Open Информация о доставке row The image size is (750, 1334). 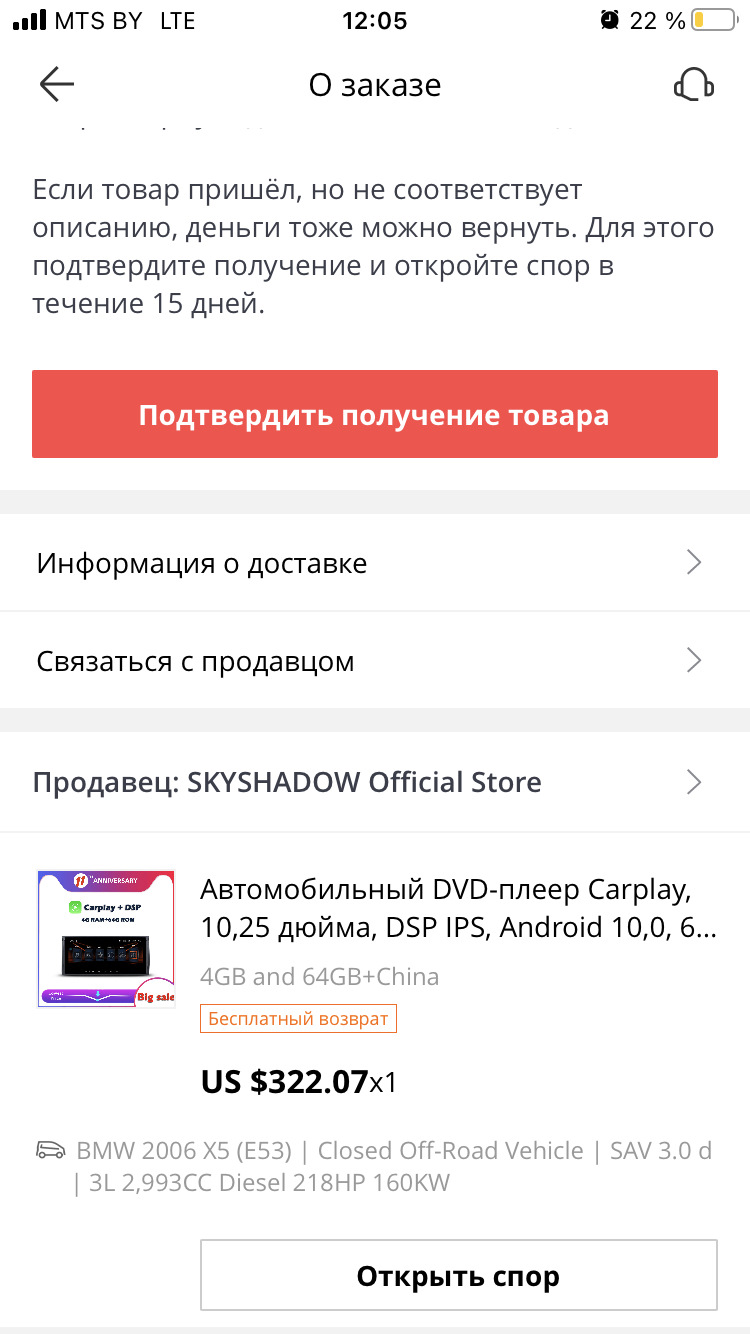click(374, 563)
